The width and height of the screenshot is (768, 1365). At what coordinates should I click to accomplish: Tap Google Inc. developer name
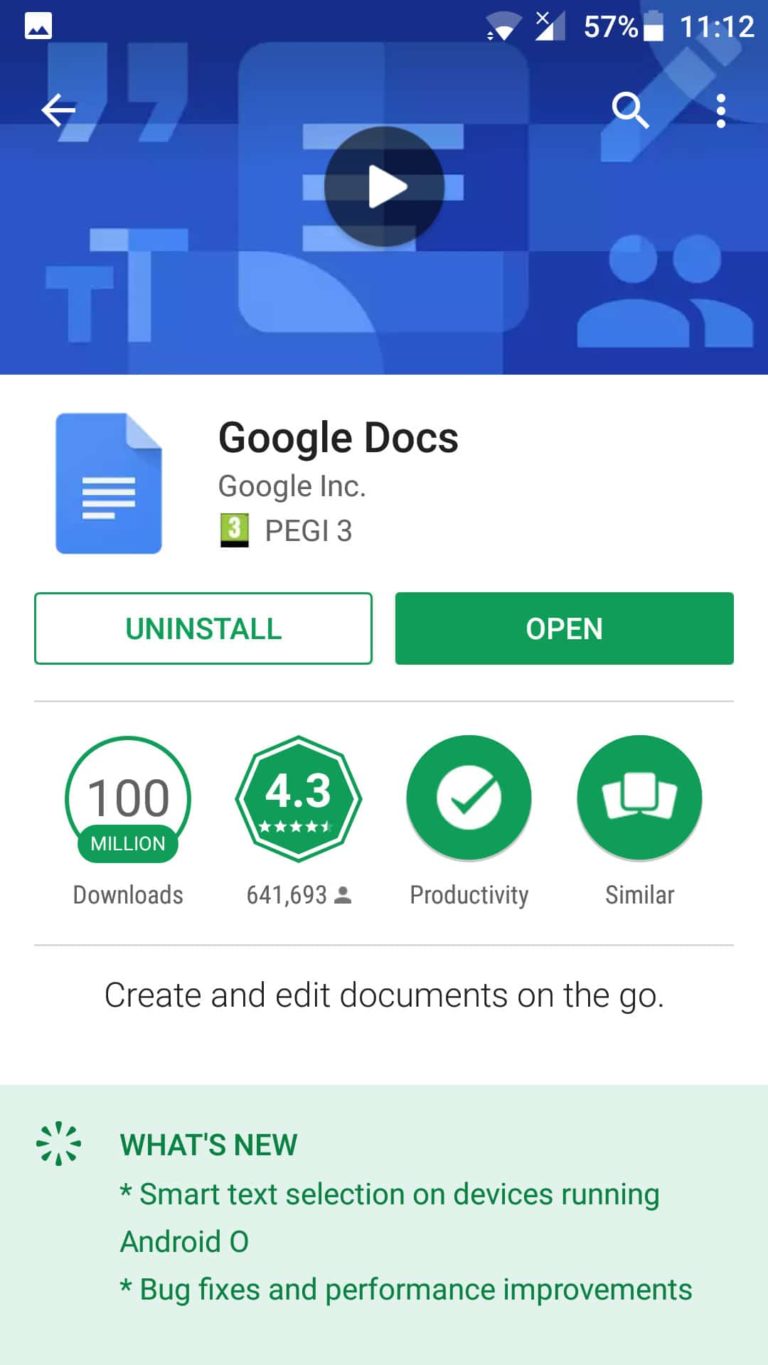pyautogui.click(x=292, y=486)
